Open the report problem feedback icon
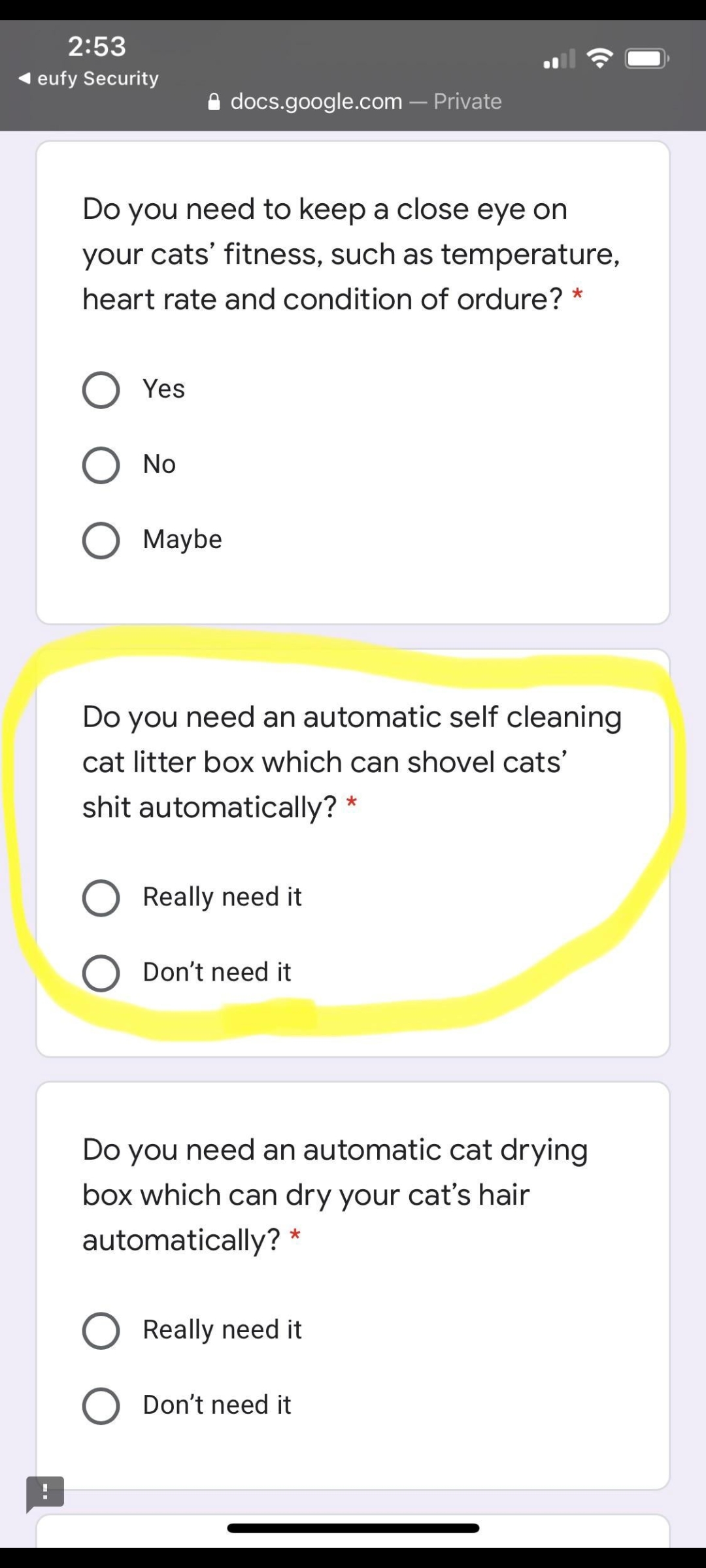Screen dimensions: 706x1568 point(45,1493)
